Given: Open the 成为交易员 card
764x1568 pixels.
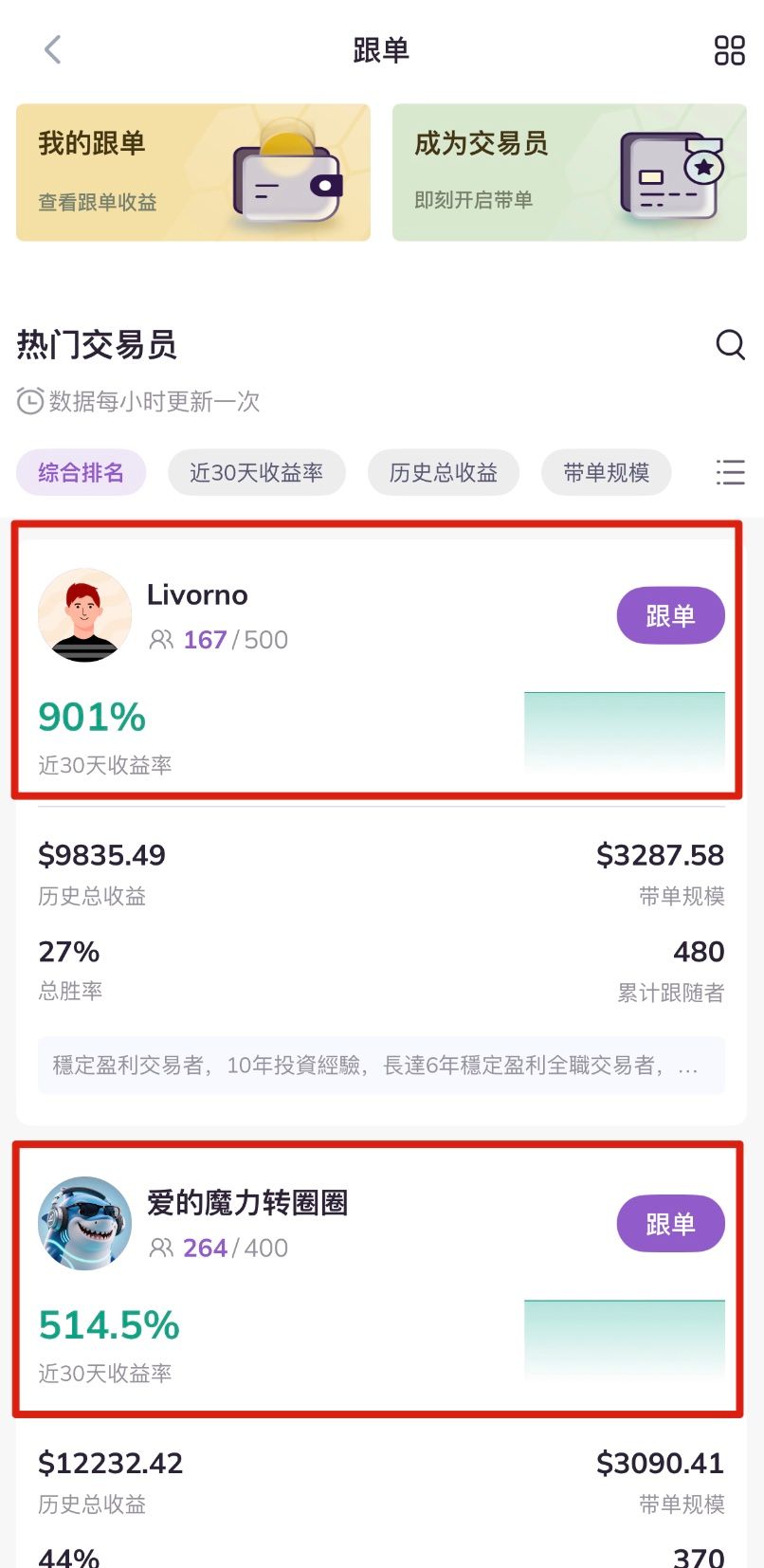Looking at the screenshot, I should [x=569, y=173].
